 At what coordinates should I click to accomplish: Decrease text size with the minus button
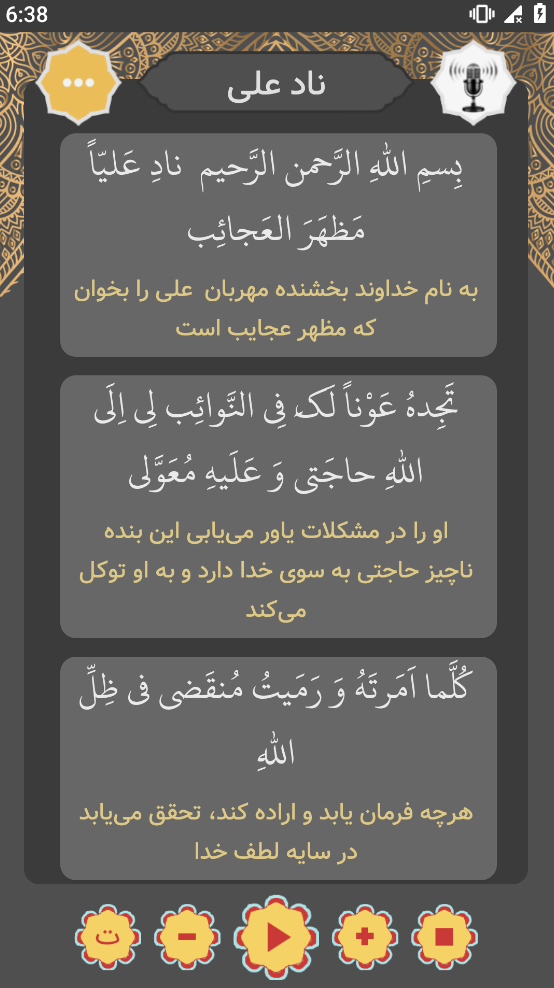tap(187, 937)
